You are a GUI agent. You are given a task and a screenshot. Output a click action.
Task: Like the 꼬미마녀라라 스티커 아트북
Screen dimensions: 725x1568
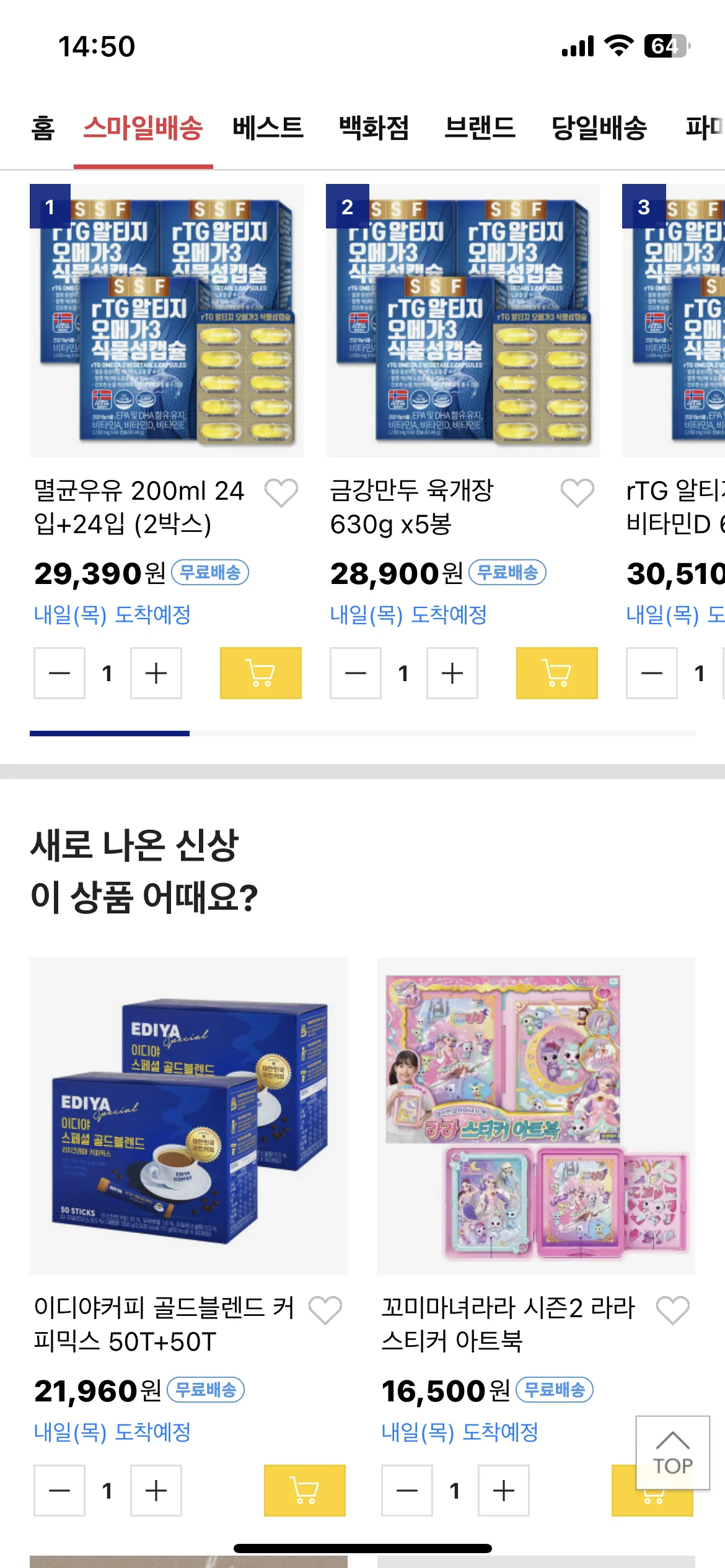point(672,1310)
